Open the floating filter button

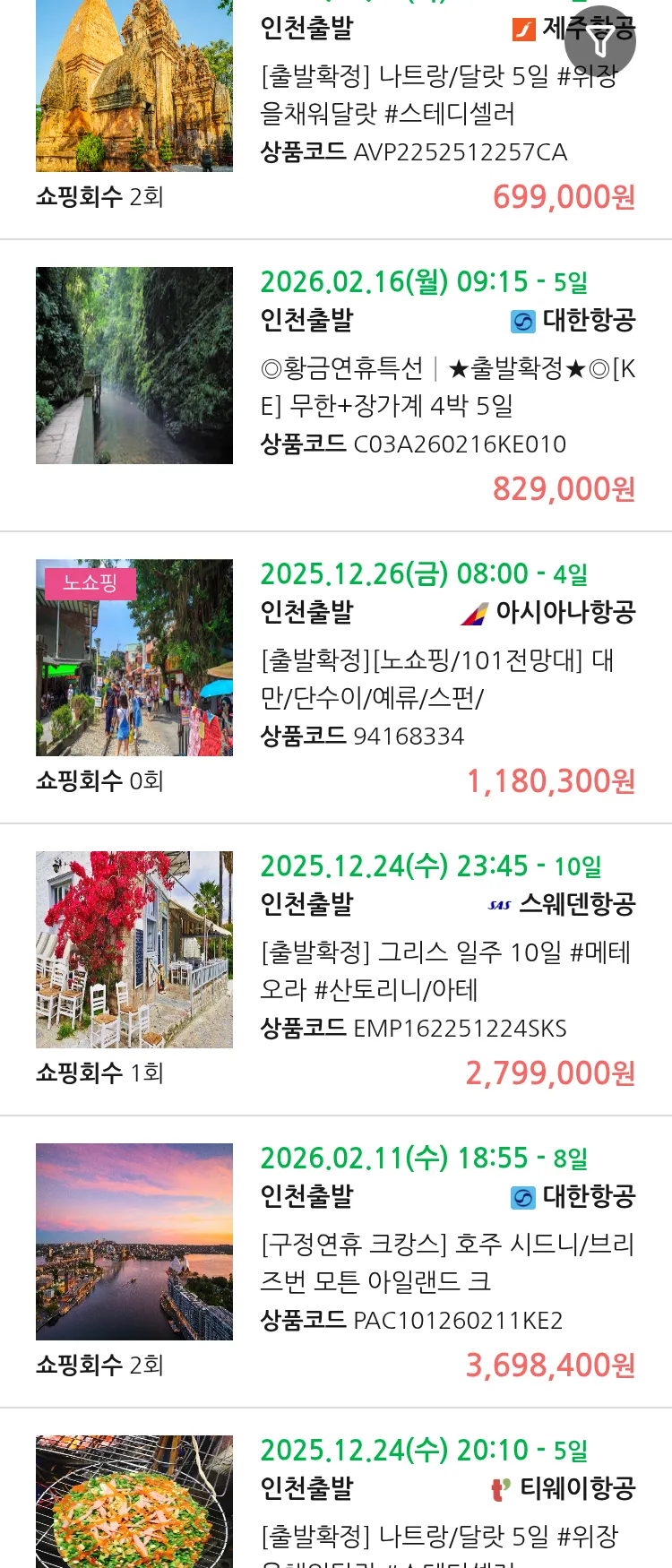tap(600, 41)
